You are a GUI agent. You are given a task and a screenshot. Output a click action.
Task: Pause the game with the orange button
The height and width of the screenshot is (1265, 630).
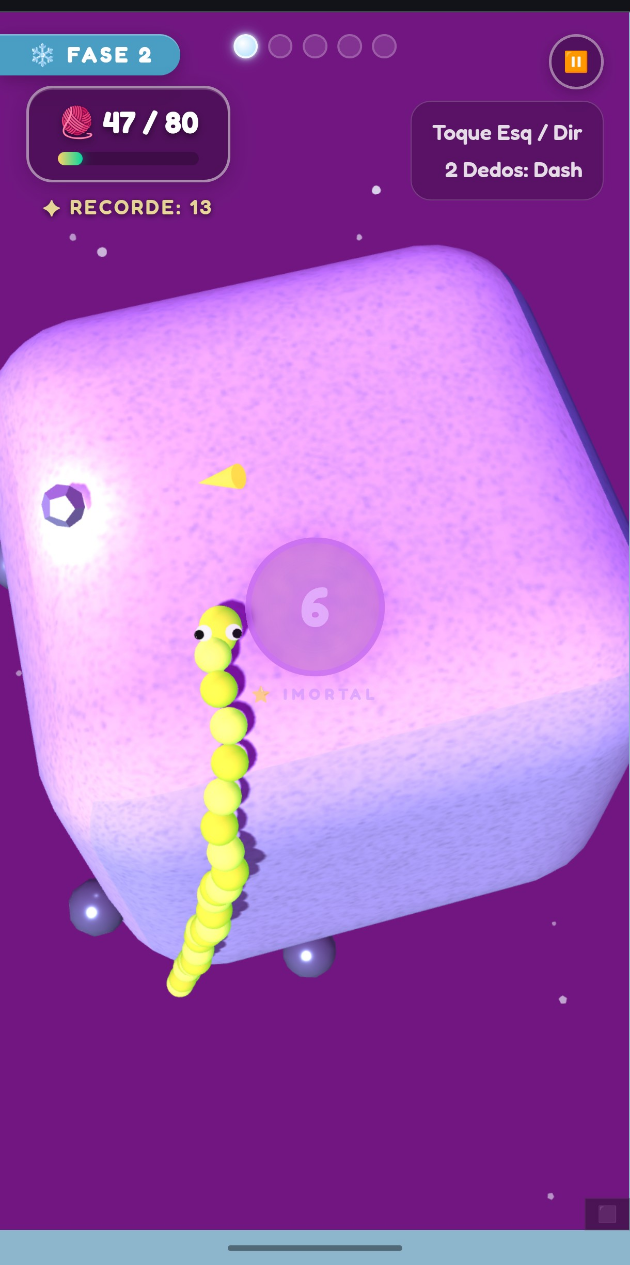coord(576,62)
